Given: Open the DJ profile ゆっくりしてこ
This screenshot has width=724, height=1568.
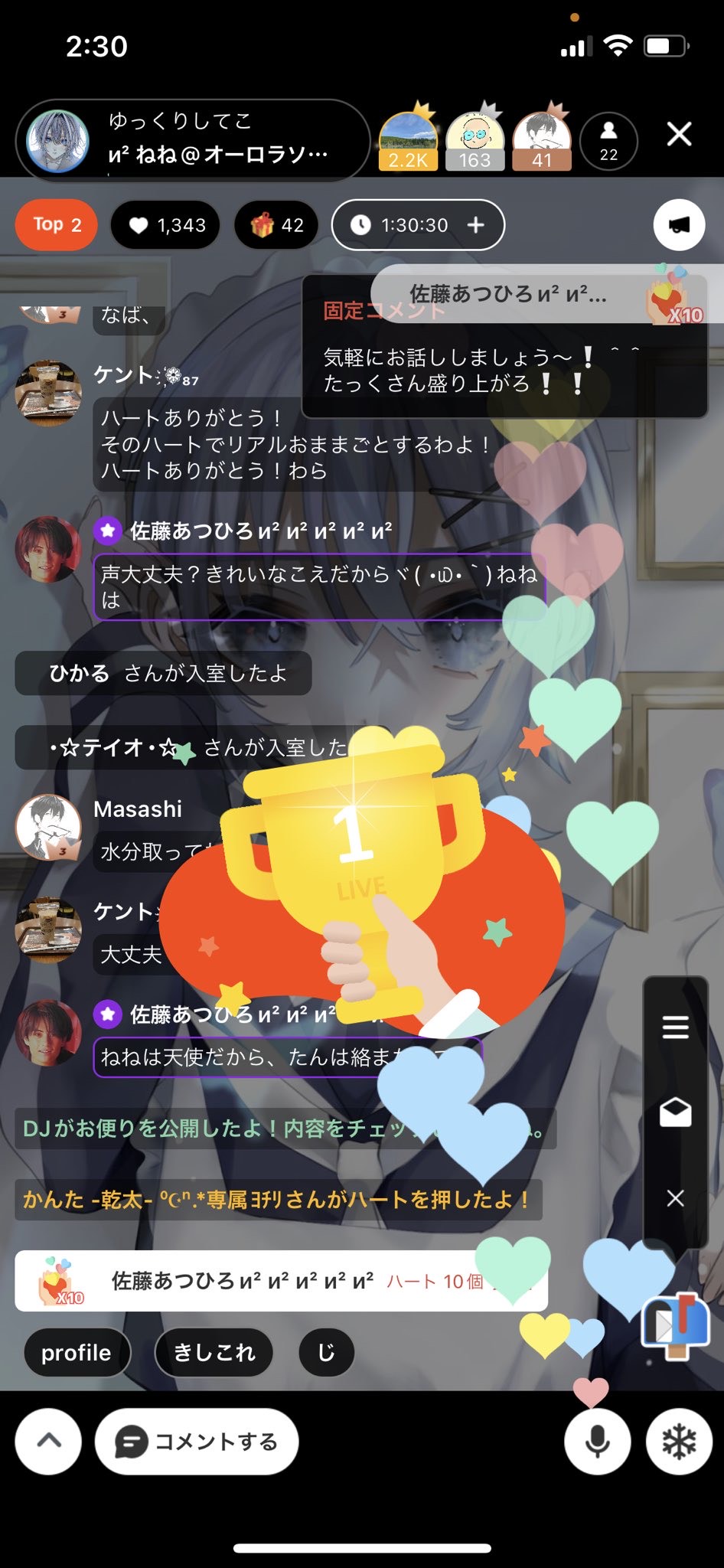Looking at the screenshot, I should point(191,140).
